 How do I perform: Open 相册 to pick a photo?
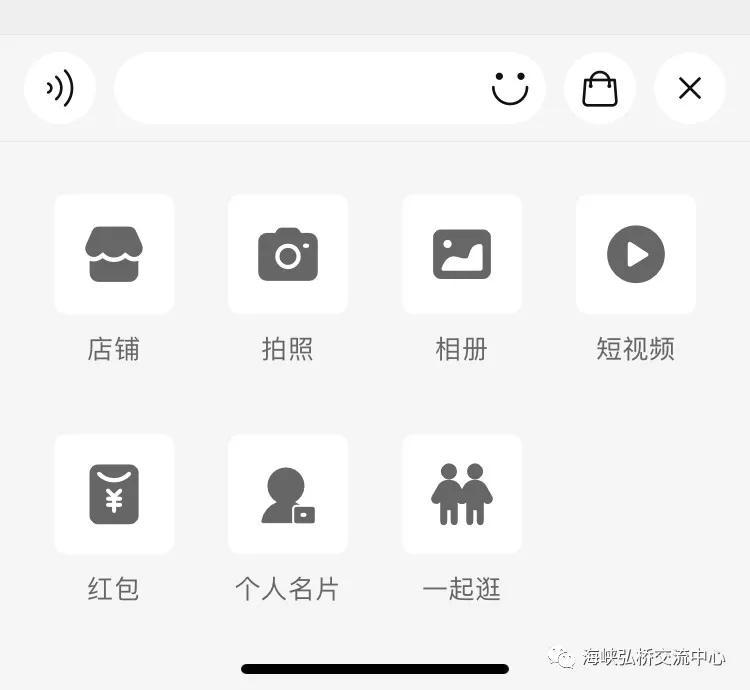pos(462,254)
